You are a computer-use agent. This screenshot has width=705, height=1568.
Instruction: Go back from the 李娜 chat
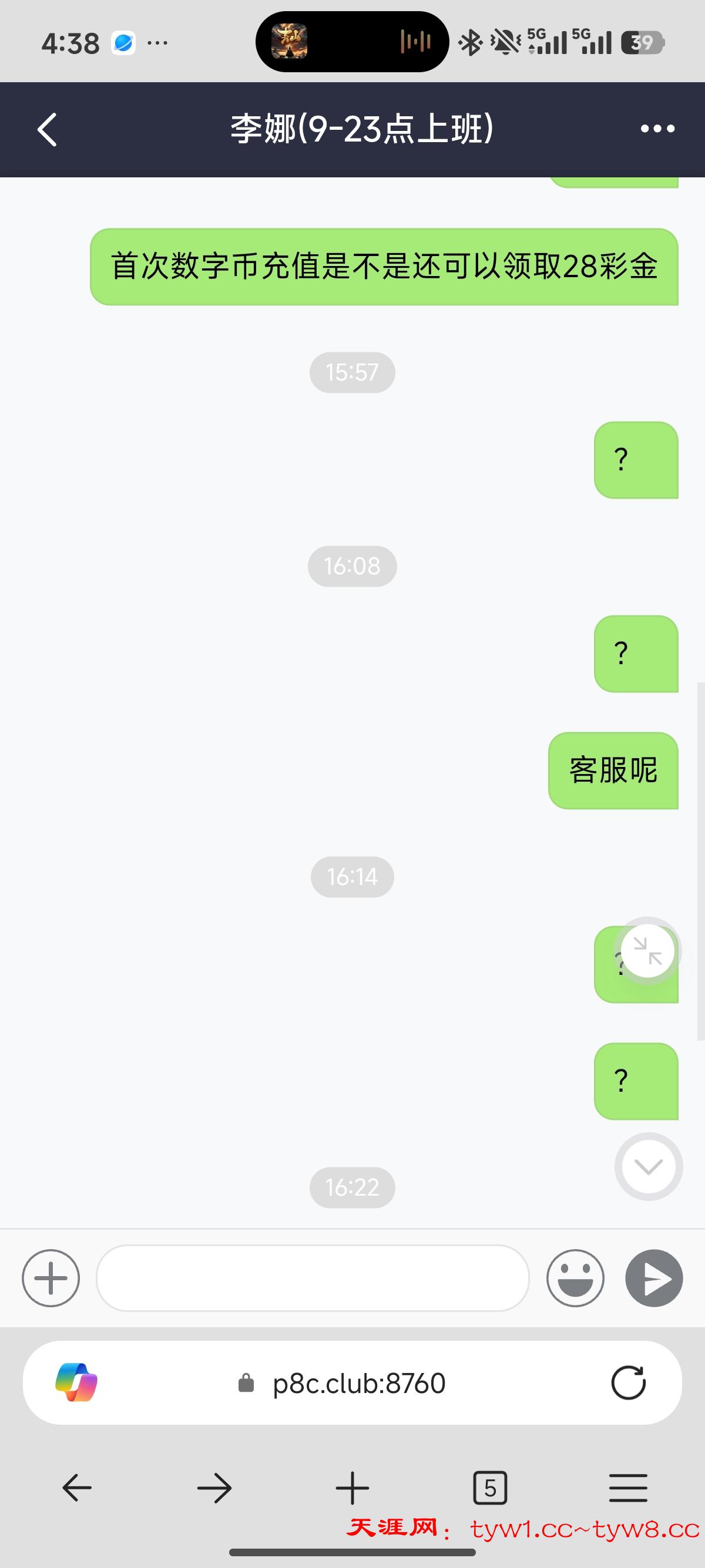(47, 129)
